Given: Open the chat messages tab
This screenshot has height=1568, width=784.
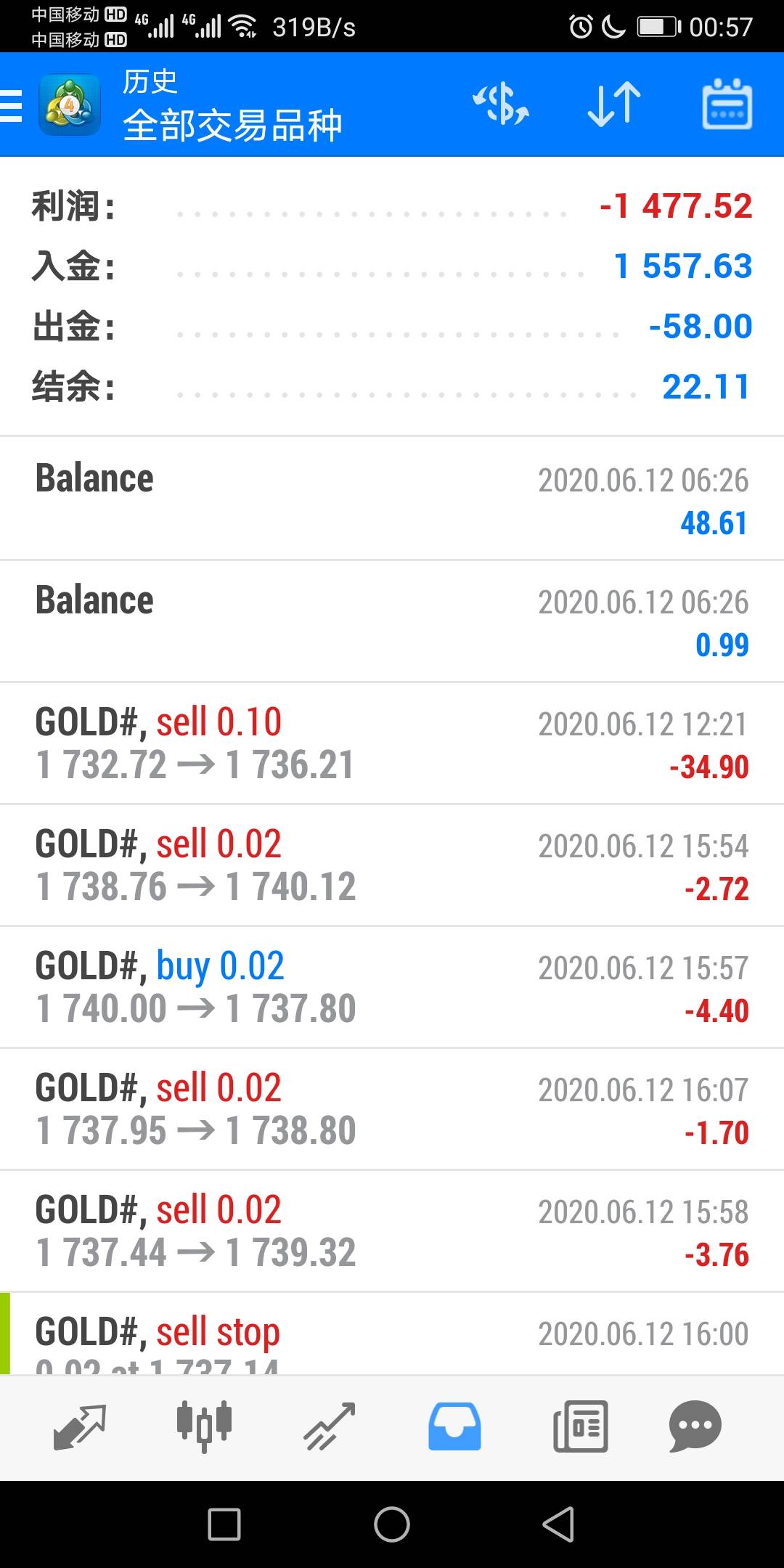Looking at the screenshot, I should [x=695, y=1426].
